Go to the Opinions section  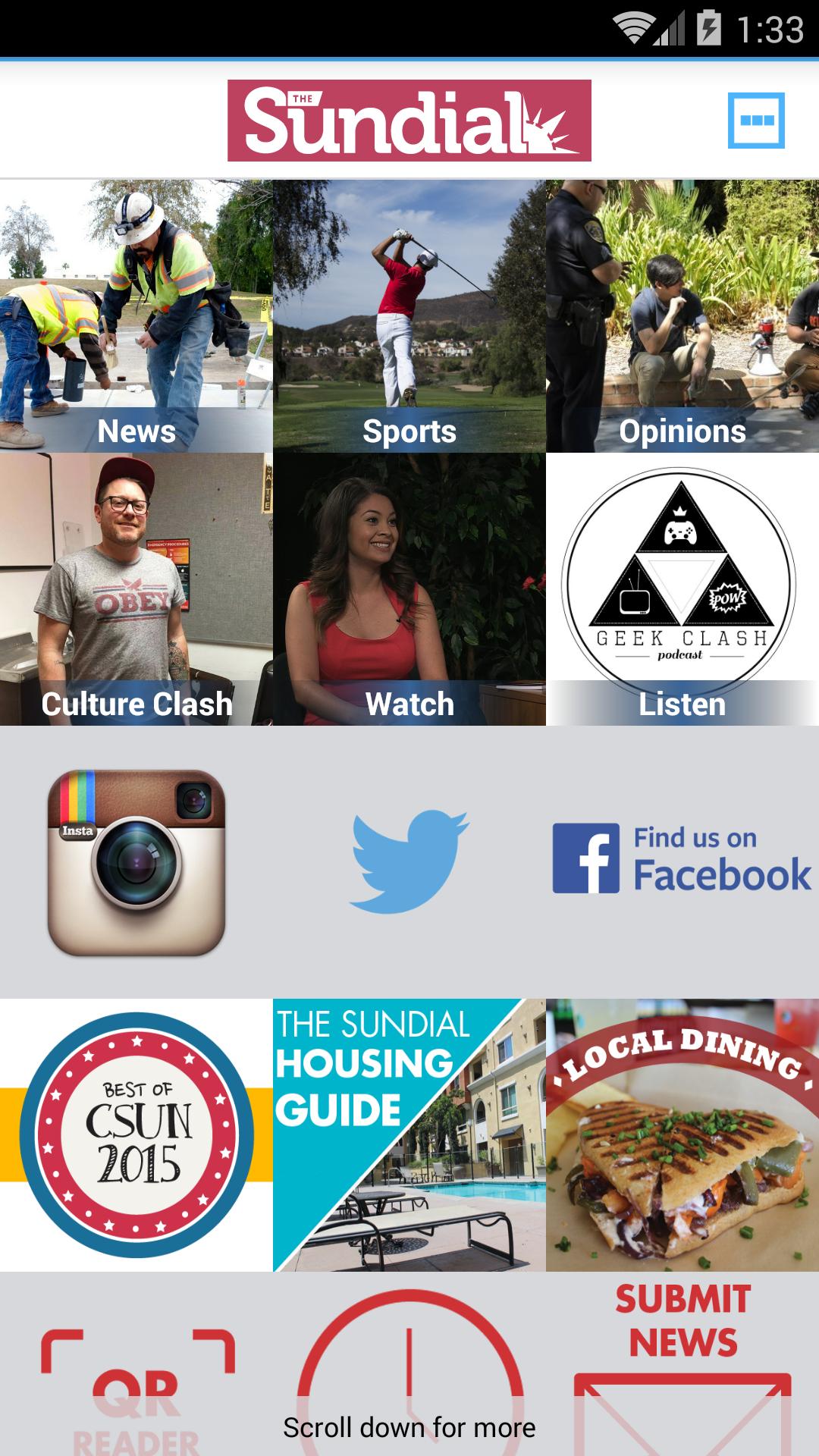coord(682,316)
